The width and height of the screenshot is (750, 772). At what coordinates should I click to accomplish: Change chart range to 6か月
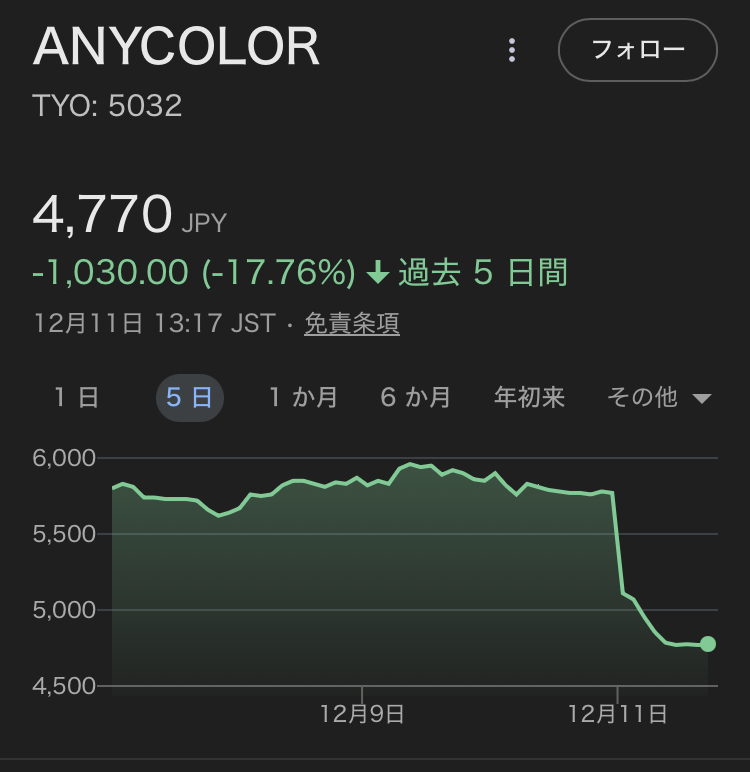pos(415,398)
